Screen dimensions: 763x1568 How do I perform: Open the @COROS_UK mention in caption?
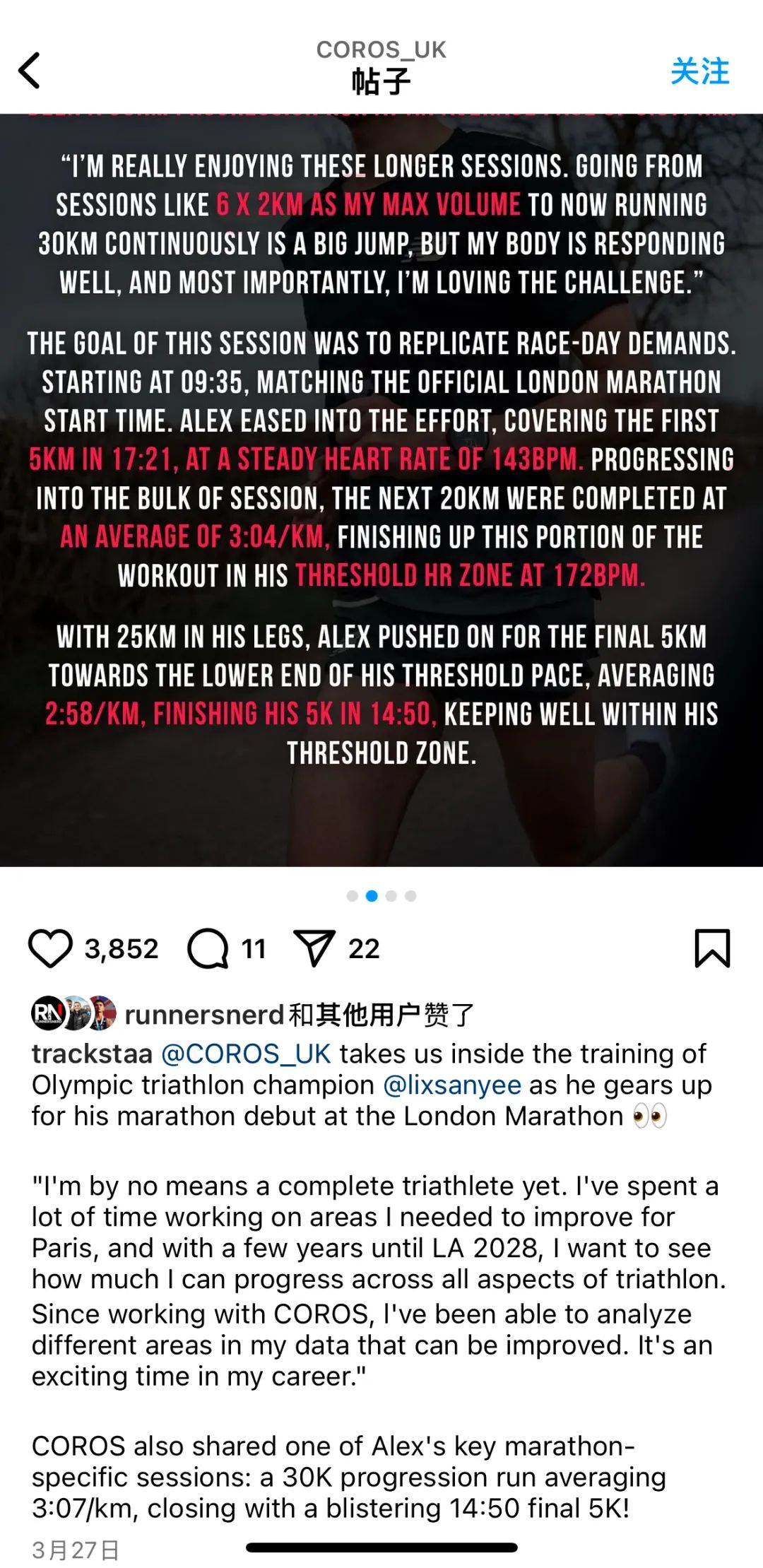coord(246,1054)
